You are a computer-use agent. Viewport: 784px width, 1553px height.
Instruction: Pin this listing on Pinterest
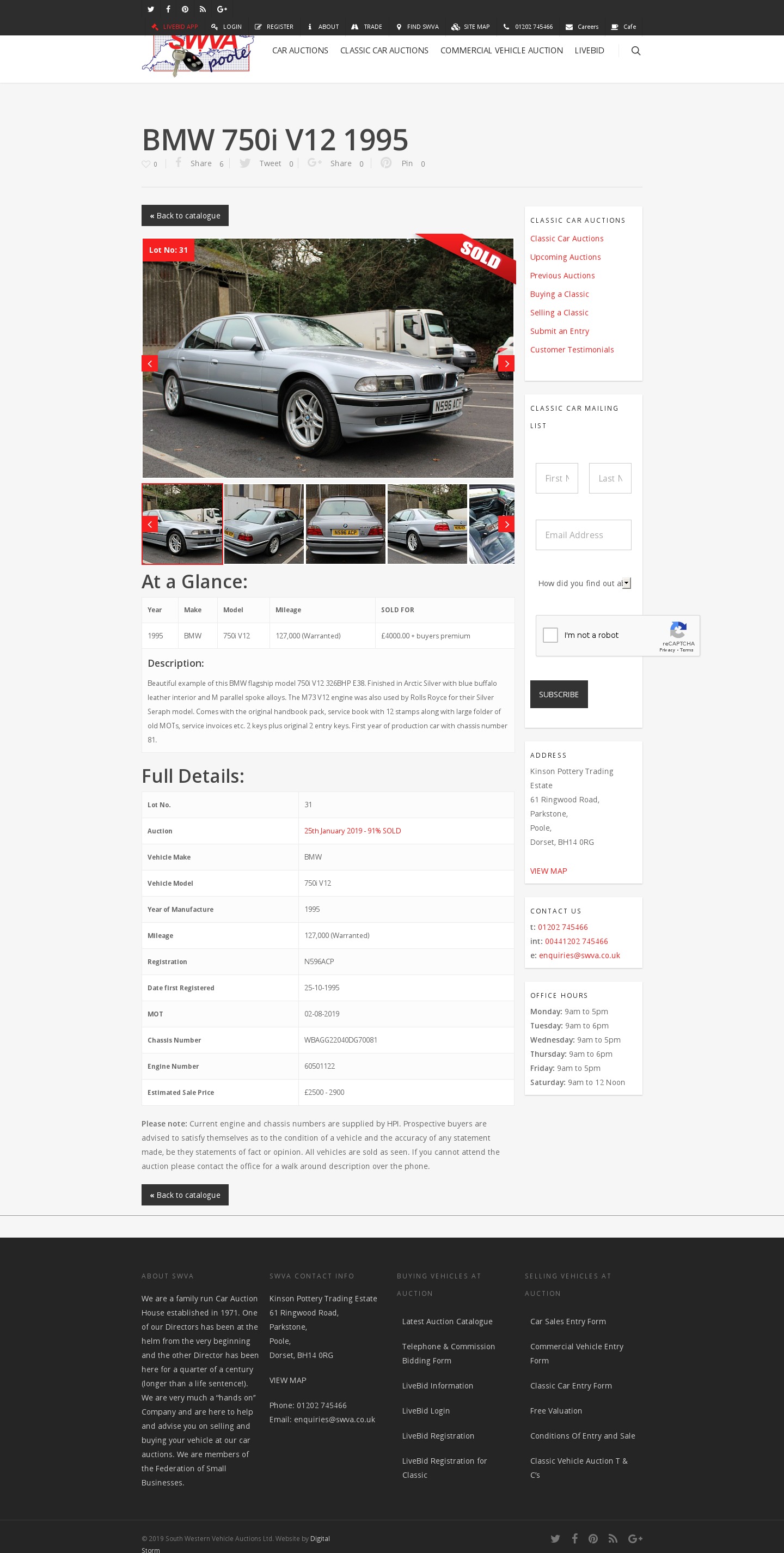pos(402,163)
